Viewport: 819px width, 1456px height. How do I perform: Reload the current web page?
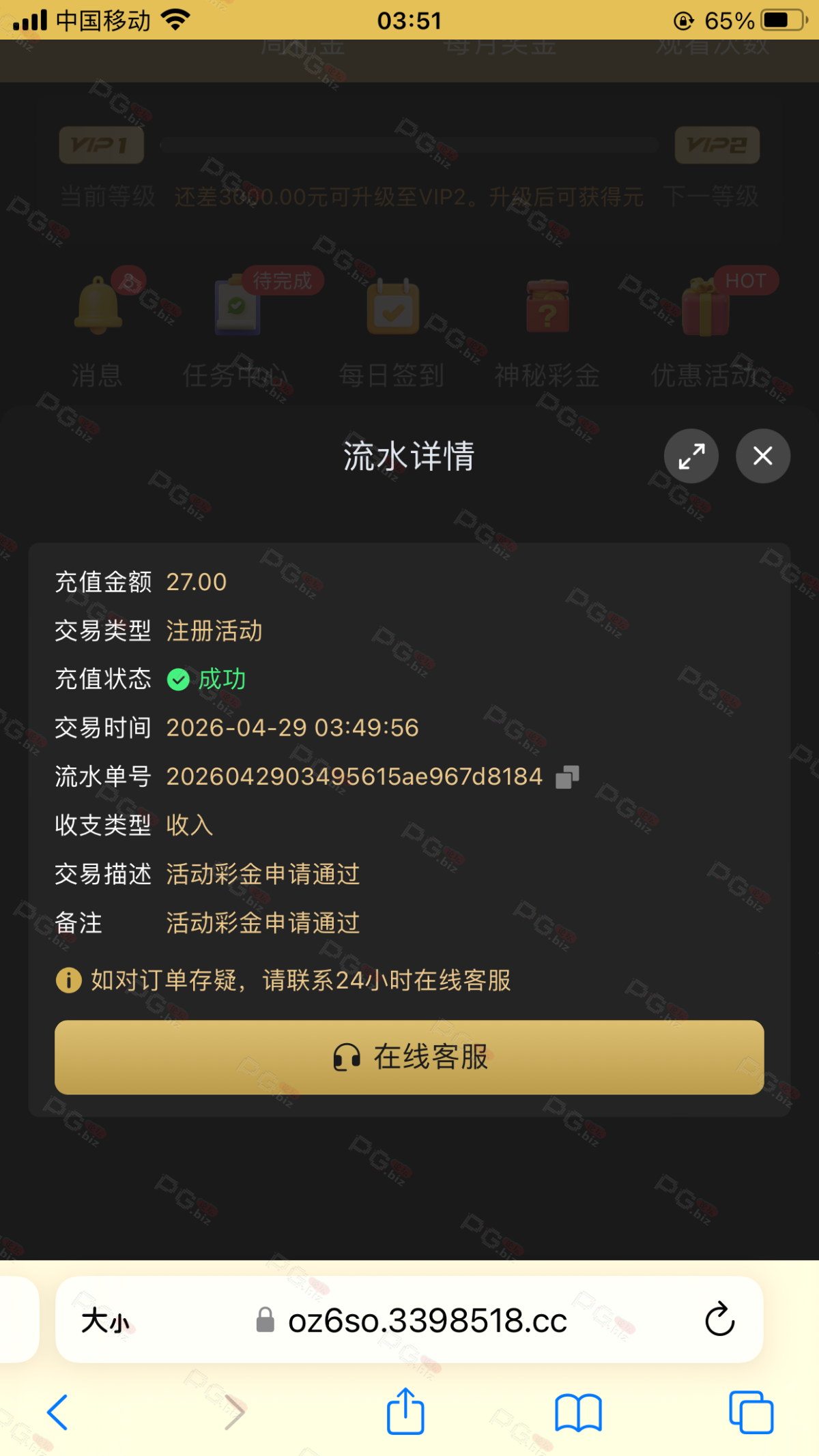click(719, 1320)
